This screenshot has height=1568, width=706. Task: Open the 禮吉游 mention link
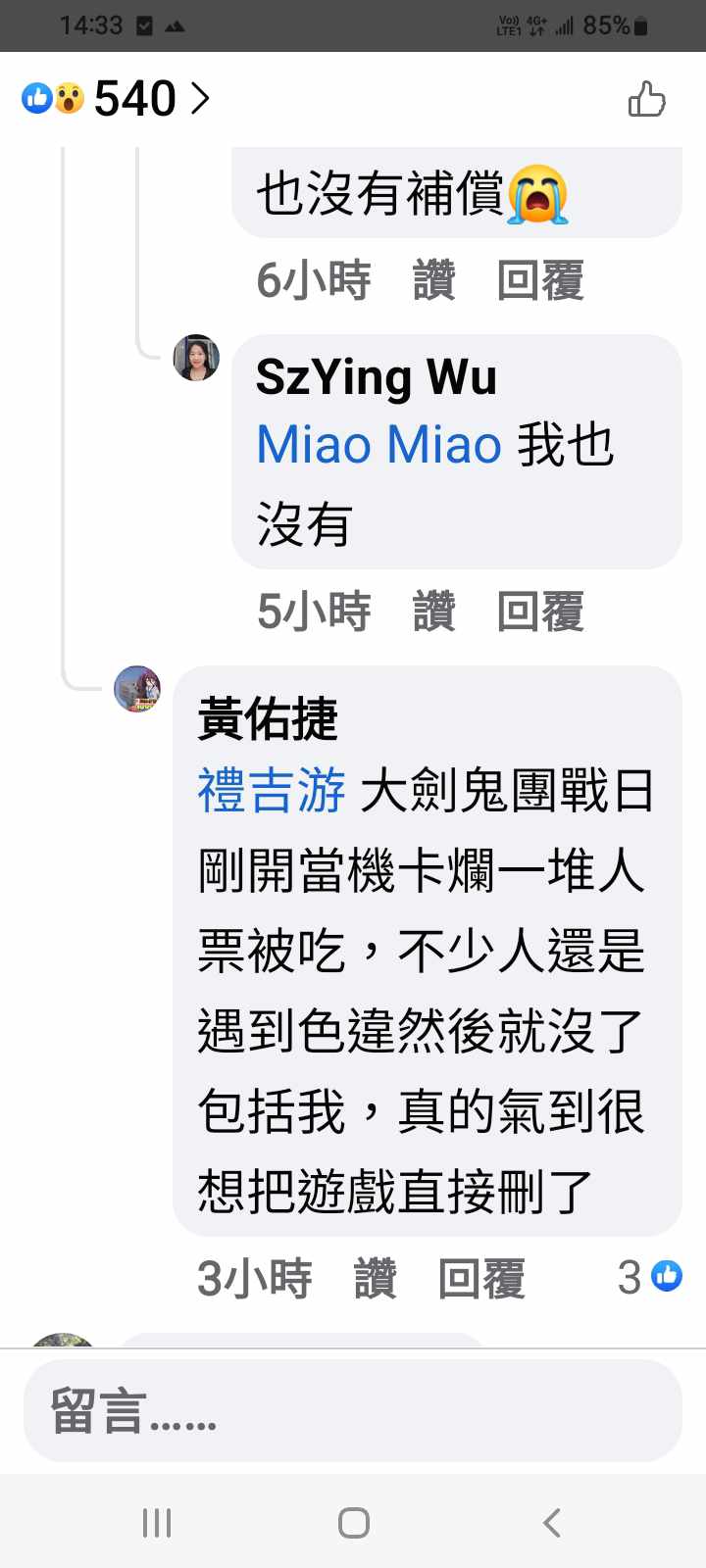[x=272, y=791]
